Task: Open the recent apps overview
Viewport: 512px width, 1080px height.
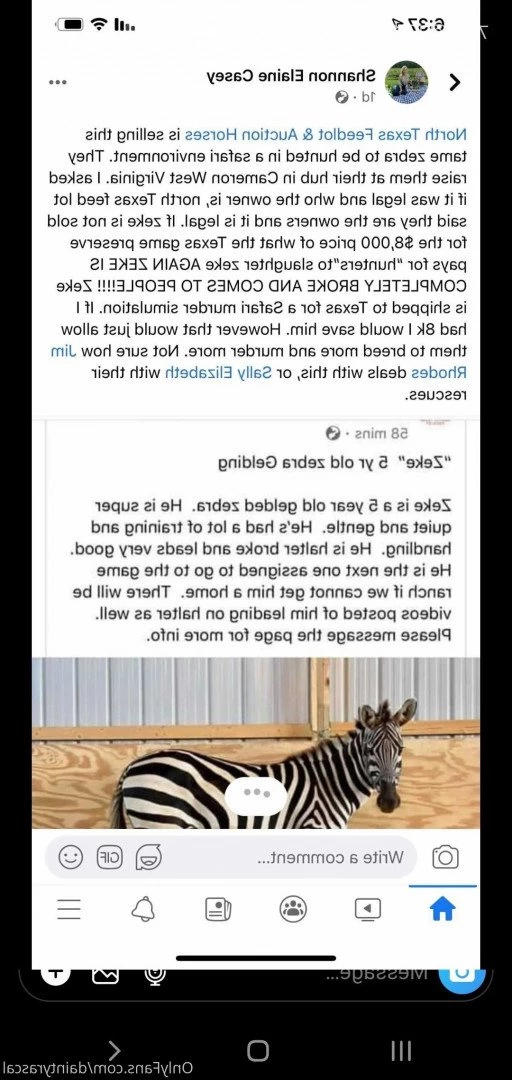Action: click(x=401, y=1050)
